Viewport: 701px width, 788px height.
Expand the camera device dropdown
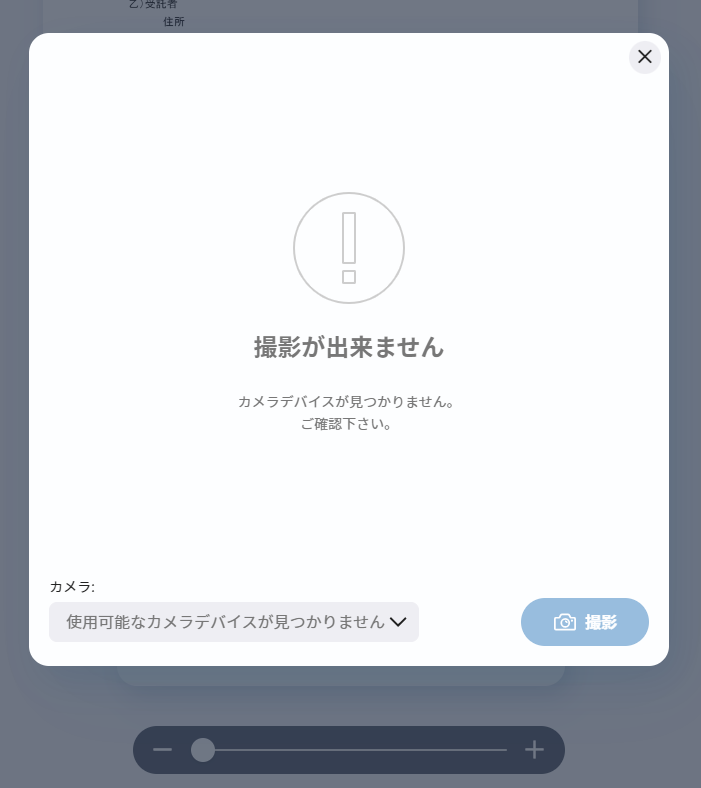(x=234, y=622)
